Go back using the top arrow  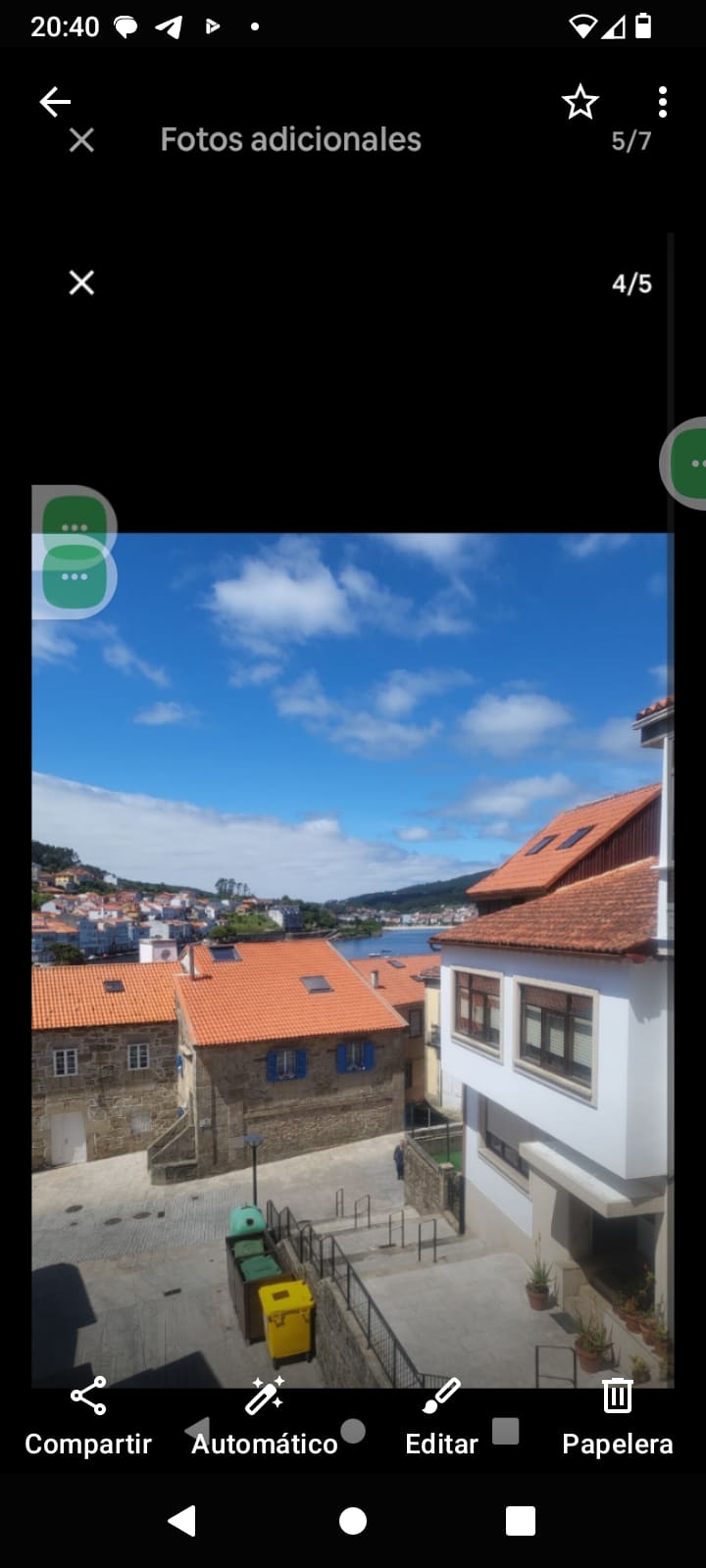pos(55,101)
